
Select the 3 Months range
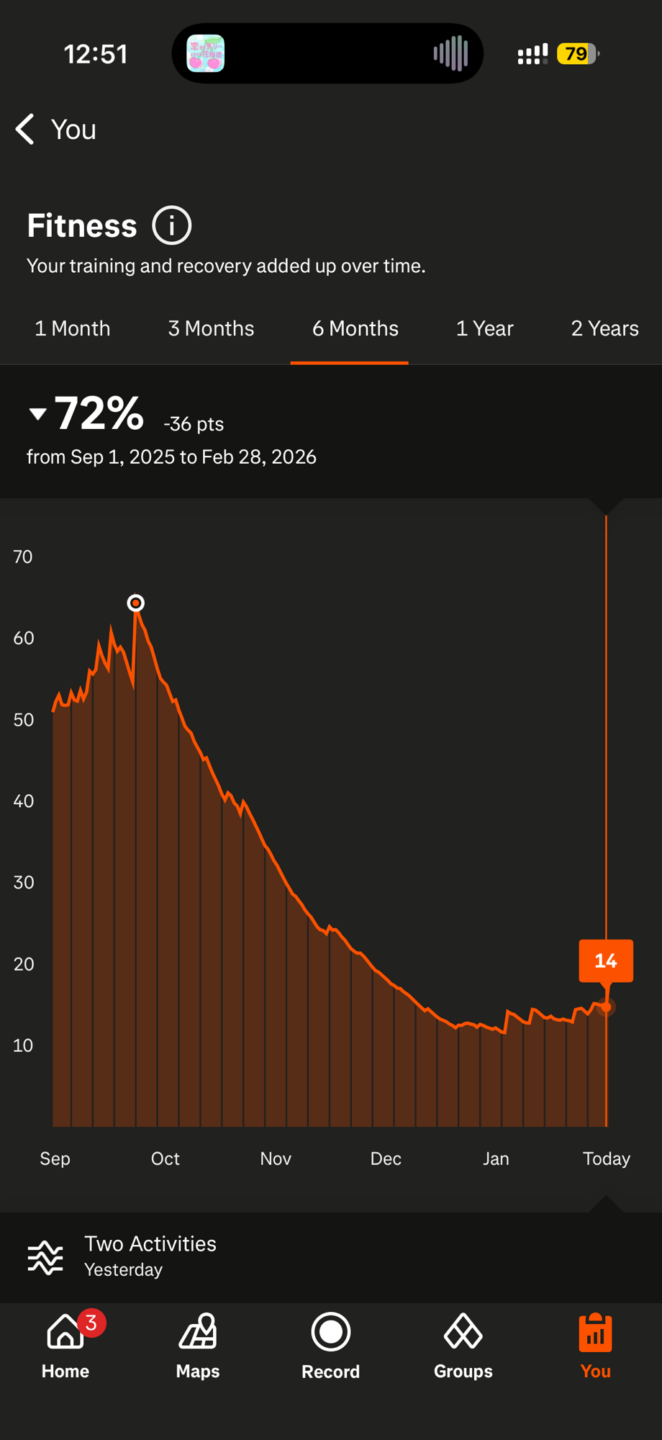pyautogui.click(x=211, y=329)
